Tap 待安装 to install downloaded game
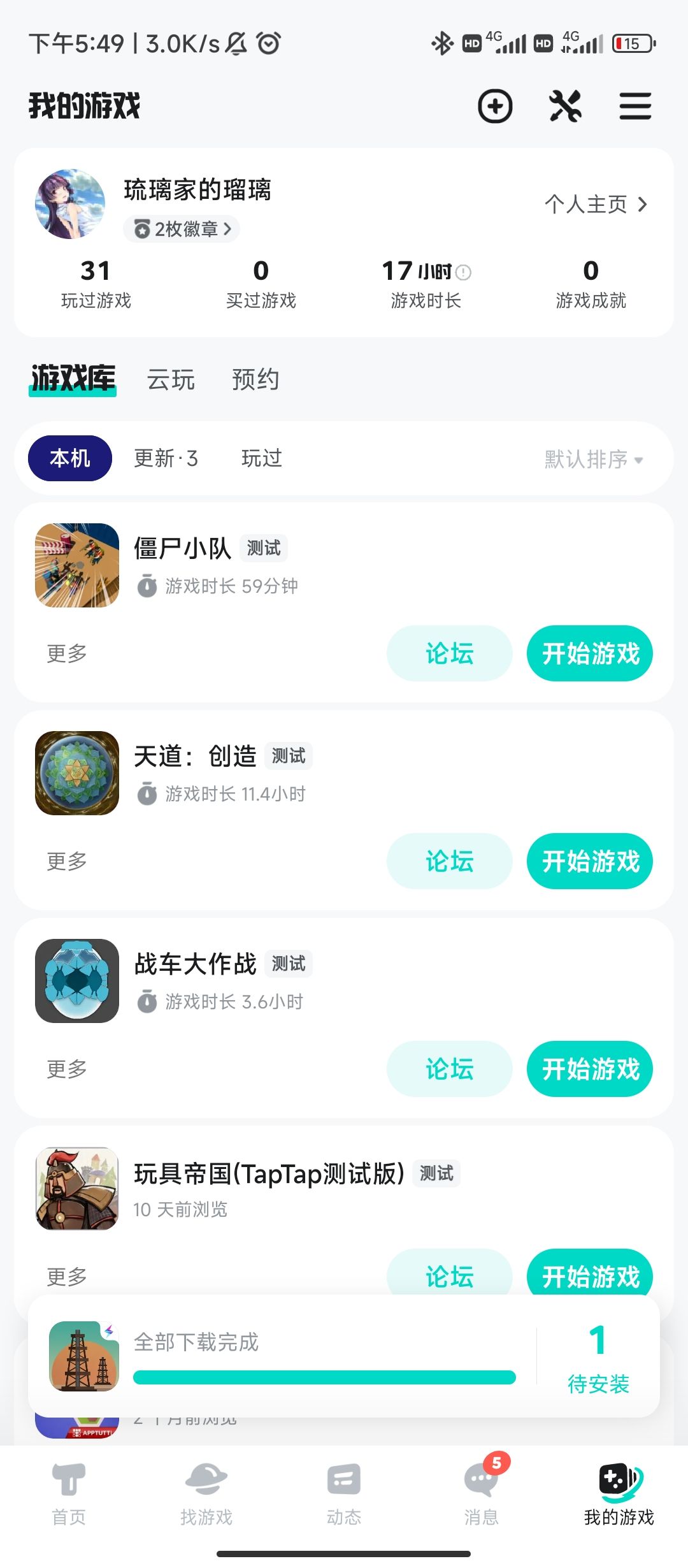This screenshot has height=1568, width=688. pyautogui.click(x=598, y=1356)
